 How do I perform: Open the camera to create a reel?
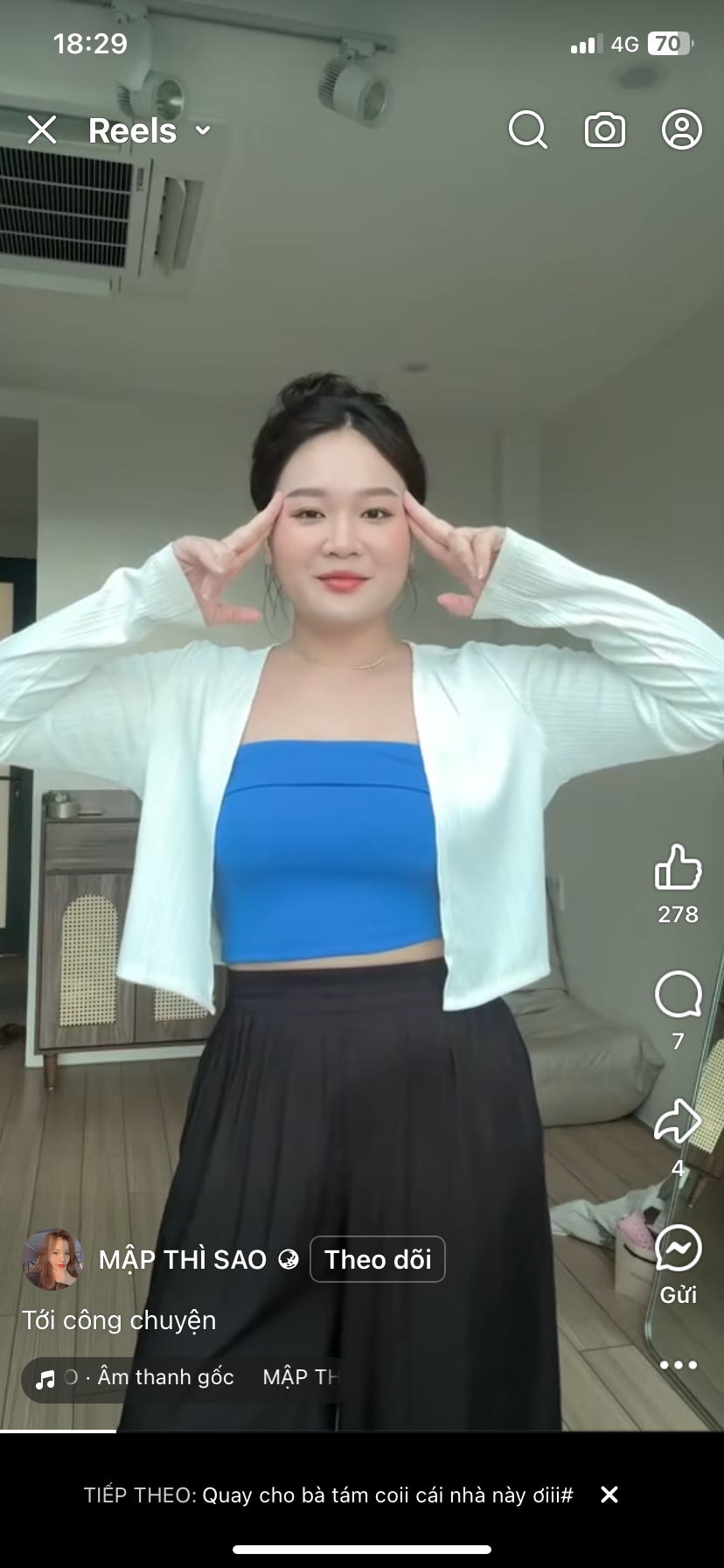[x=604, y=130]
